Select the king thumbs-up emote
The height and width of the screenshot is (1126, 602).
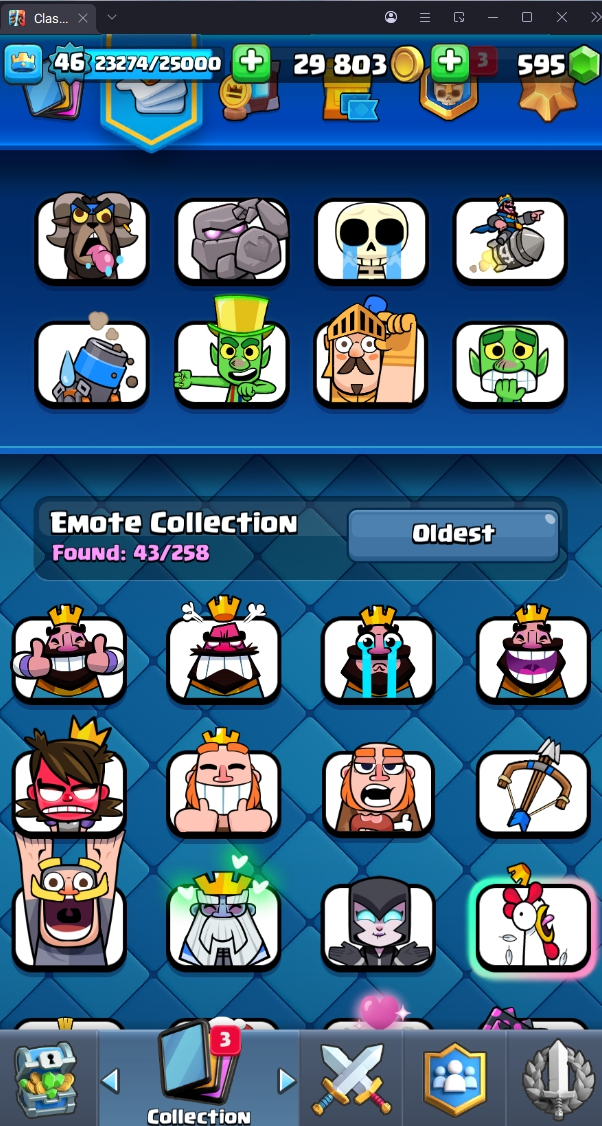pos(70,658)
